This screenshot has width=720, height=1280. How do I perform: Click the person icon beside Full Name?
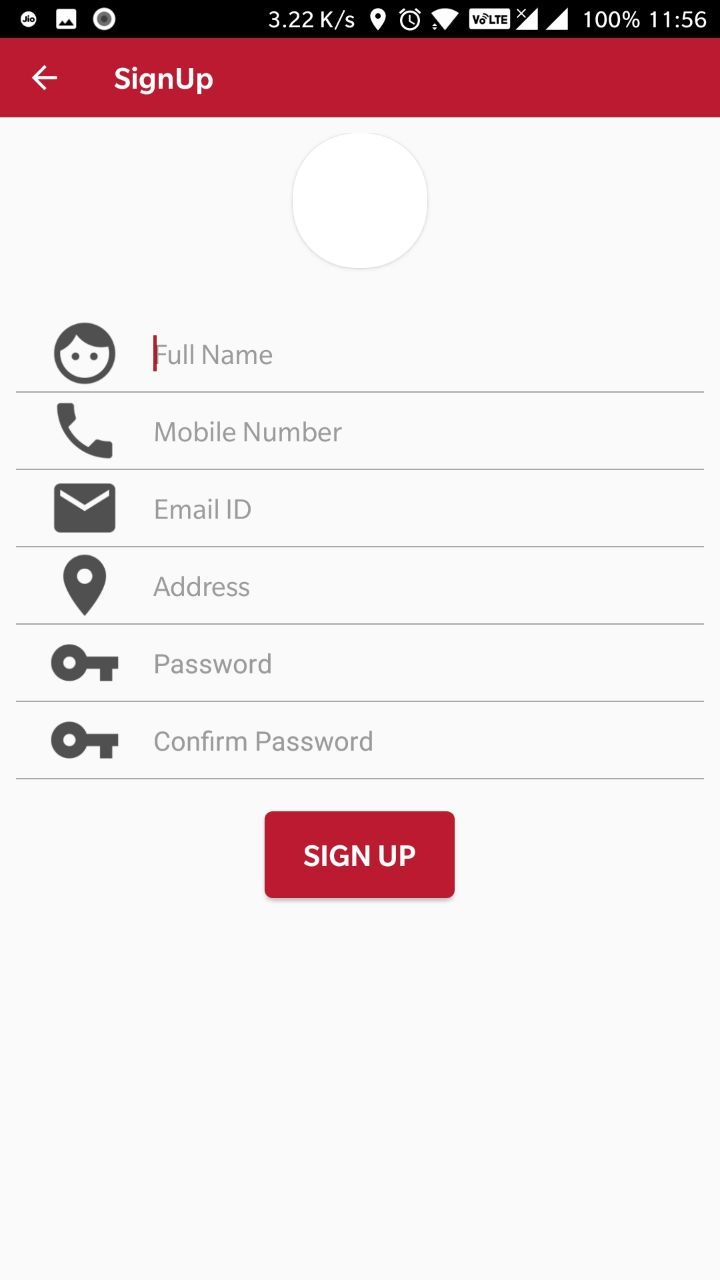point(84,353)
